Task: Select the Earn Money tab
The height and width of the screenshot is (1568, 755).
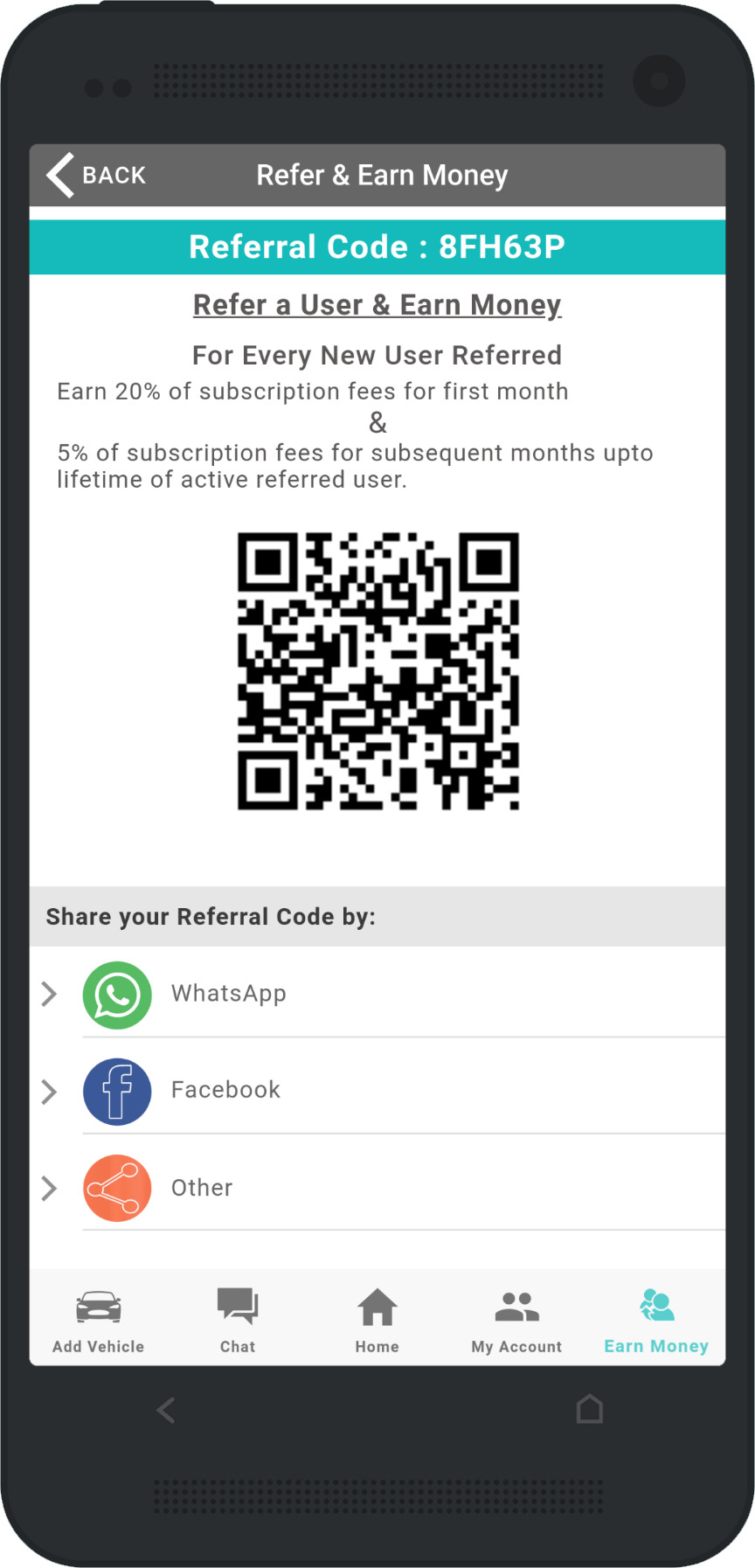Action: click(x=656, y=1322)
